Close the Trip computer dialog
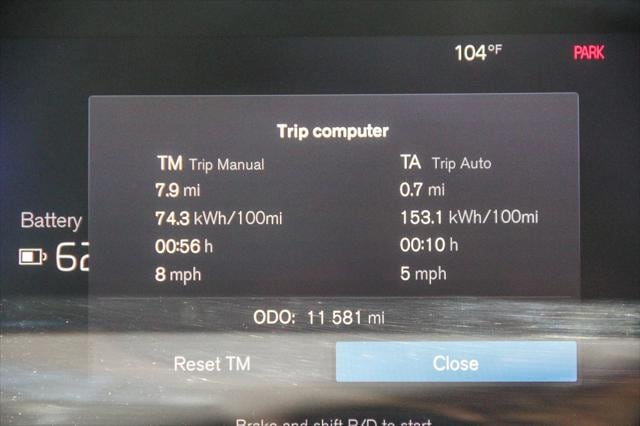Screen dimensions: 640x426 point(456,363)
